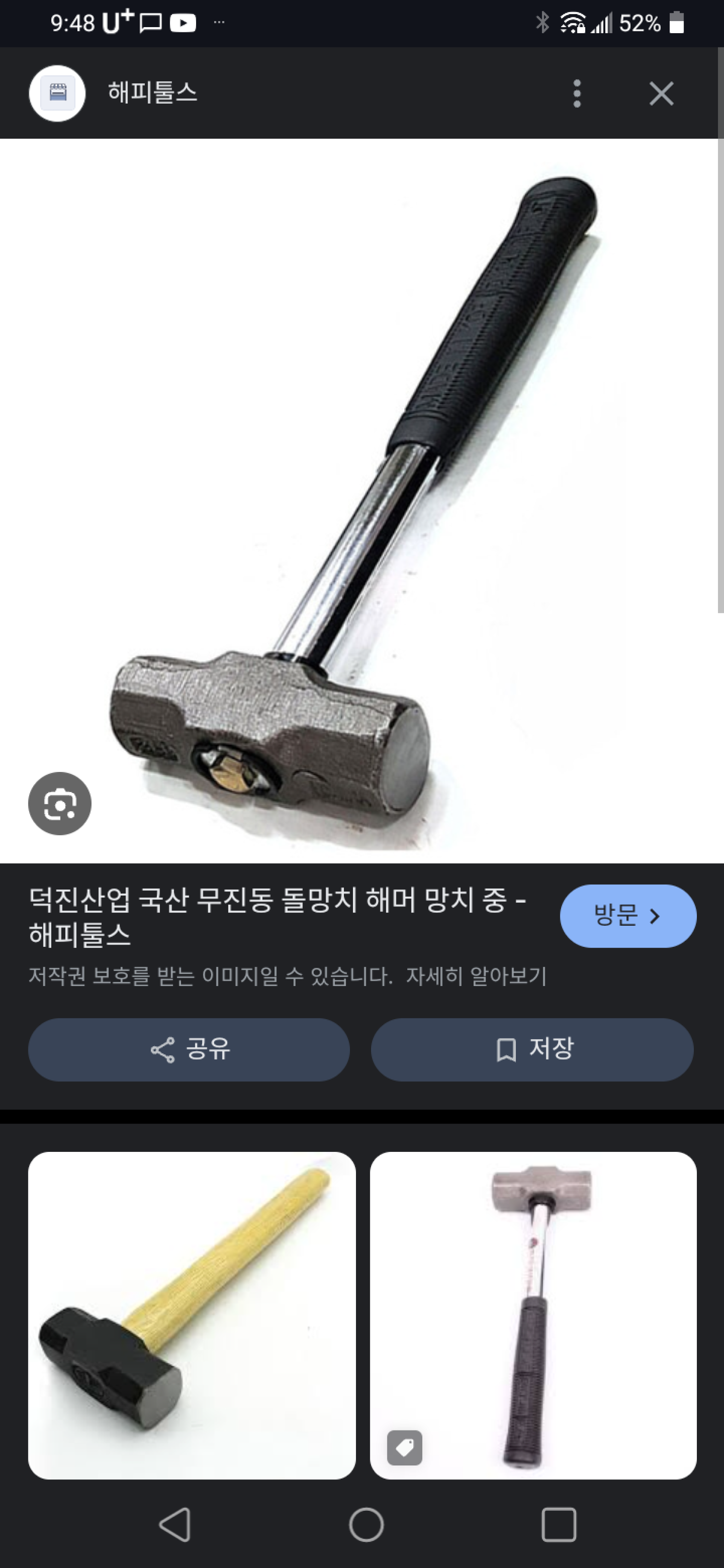View the wooden handle hammer image

click(192, 1315)
